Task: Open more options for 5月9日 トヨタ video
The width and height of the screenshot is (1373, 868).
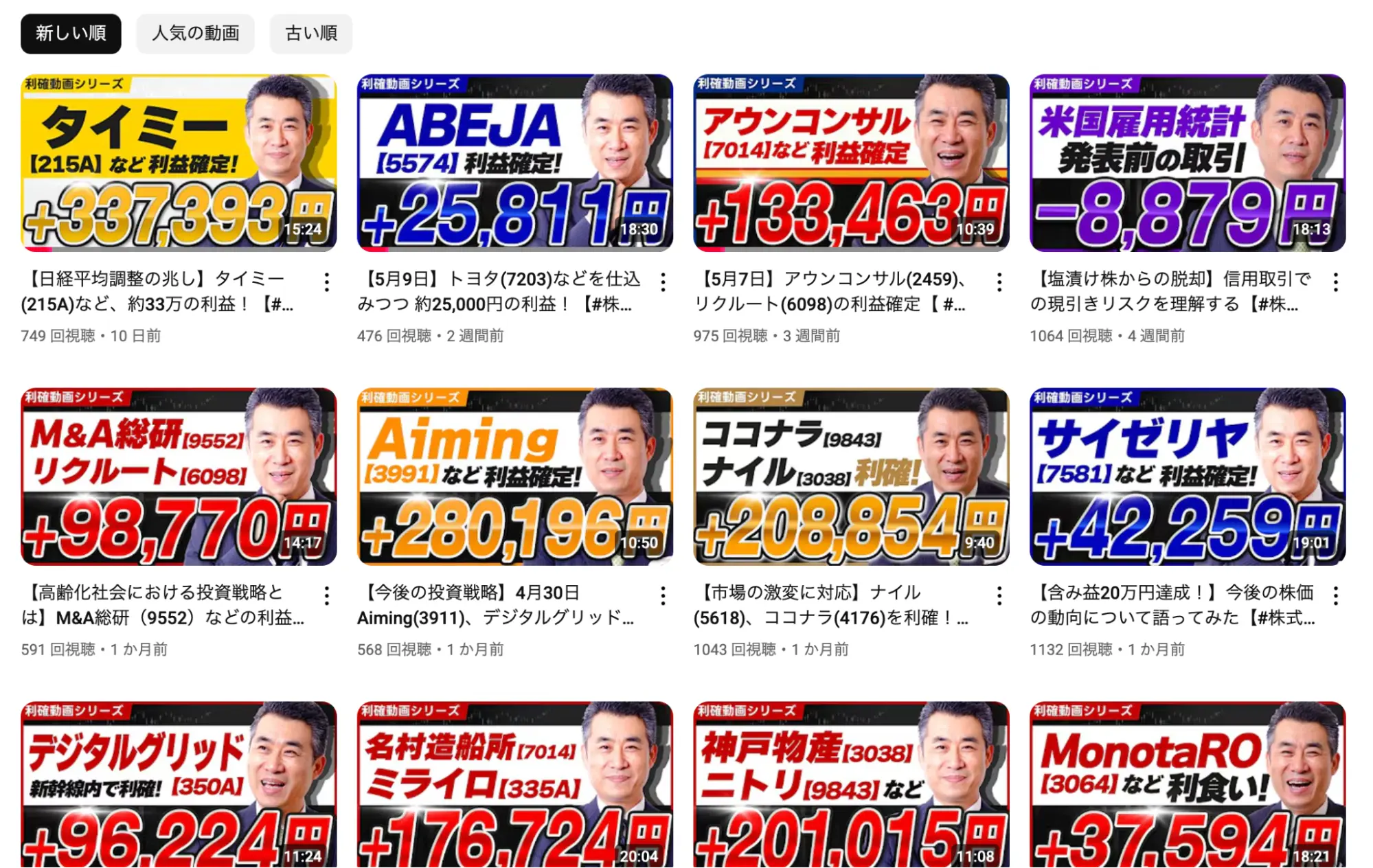Action: 663,282
